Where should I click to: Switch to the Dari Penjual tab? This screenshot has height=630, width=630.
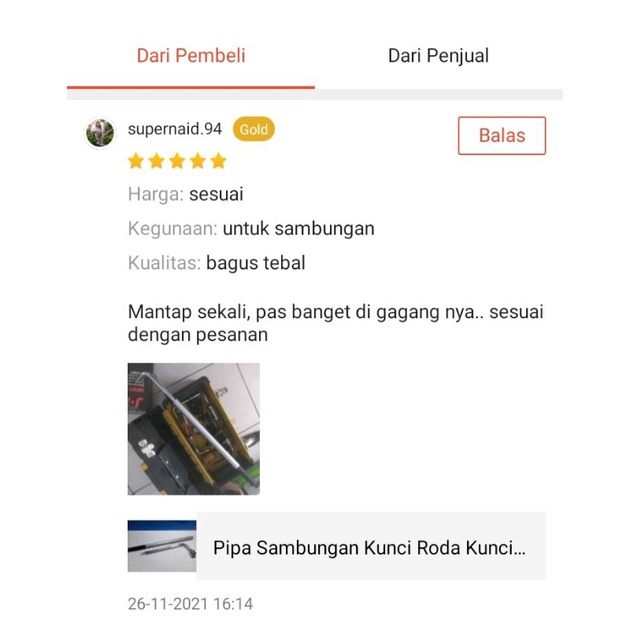(x=438, y=56)
